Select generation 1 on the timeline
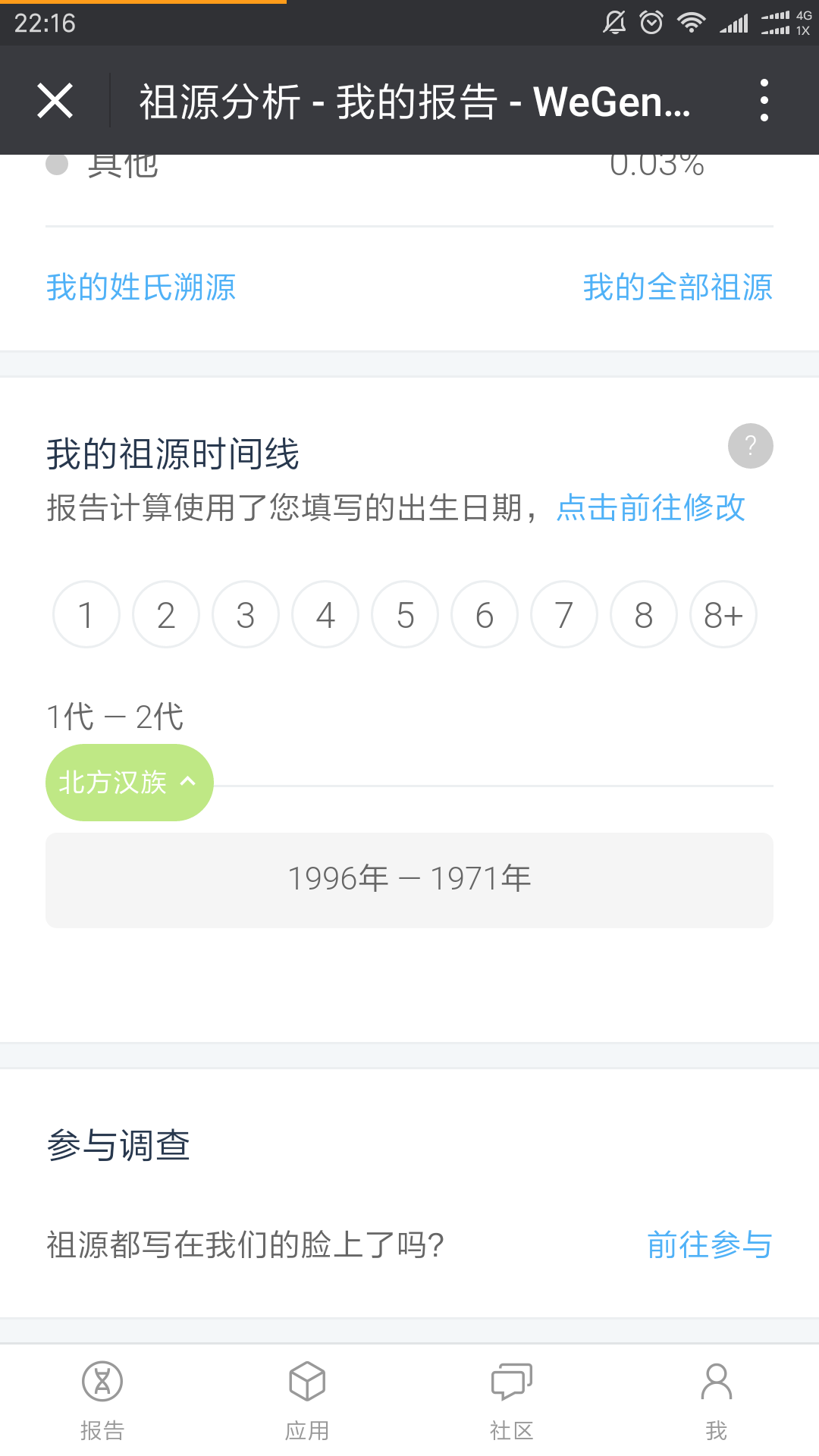This screenshot has height=1456, width=819. tap(86, 614)
